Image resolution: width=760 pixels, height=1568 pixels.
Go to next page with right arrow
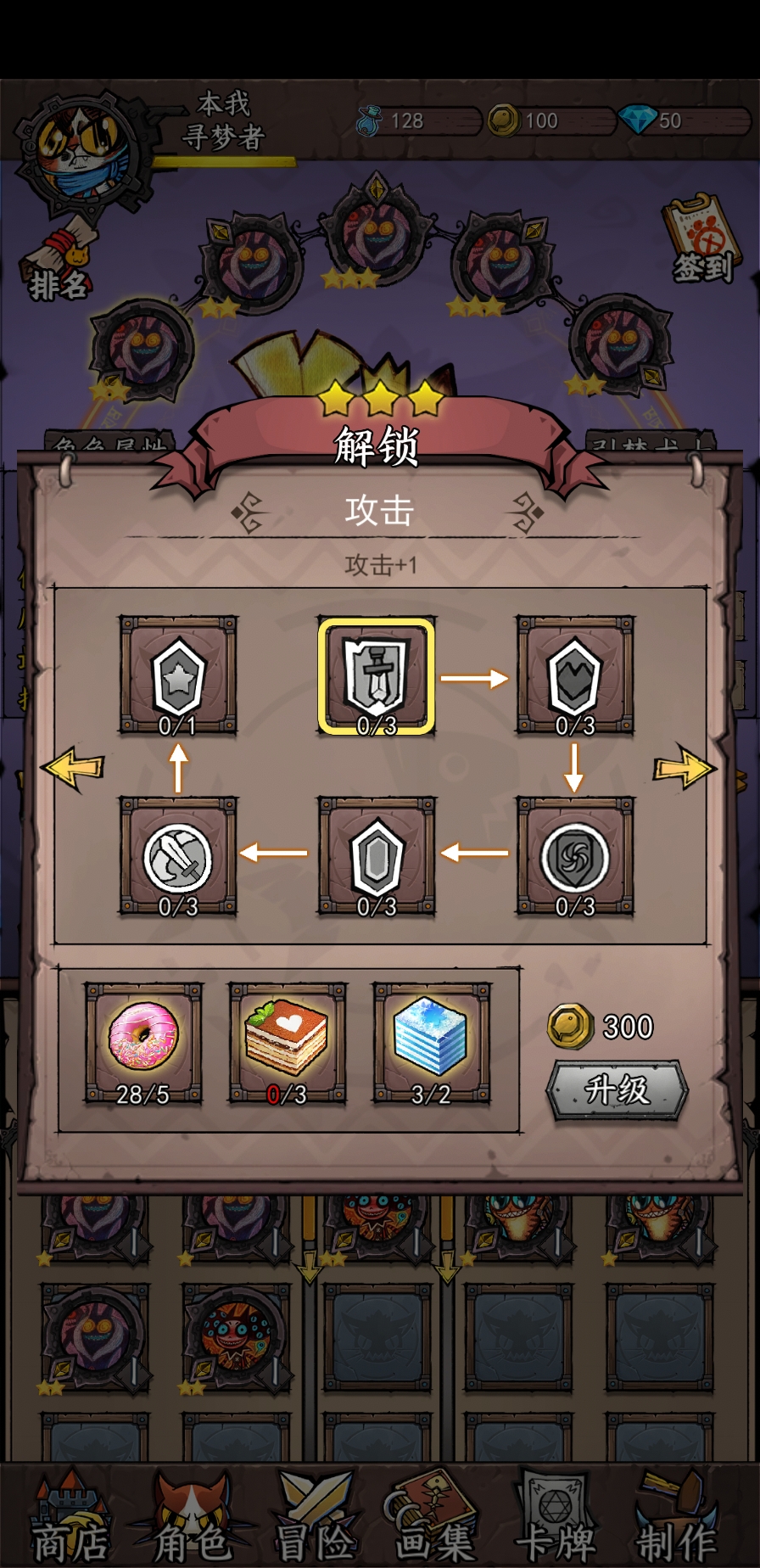(684, 767)
